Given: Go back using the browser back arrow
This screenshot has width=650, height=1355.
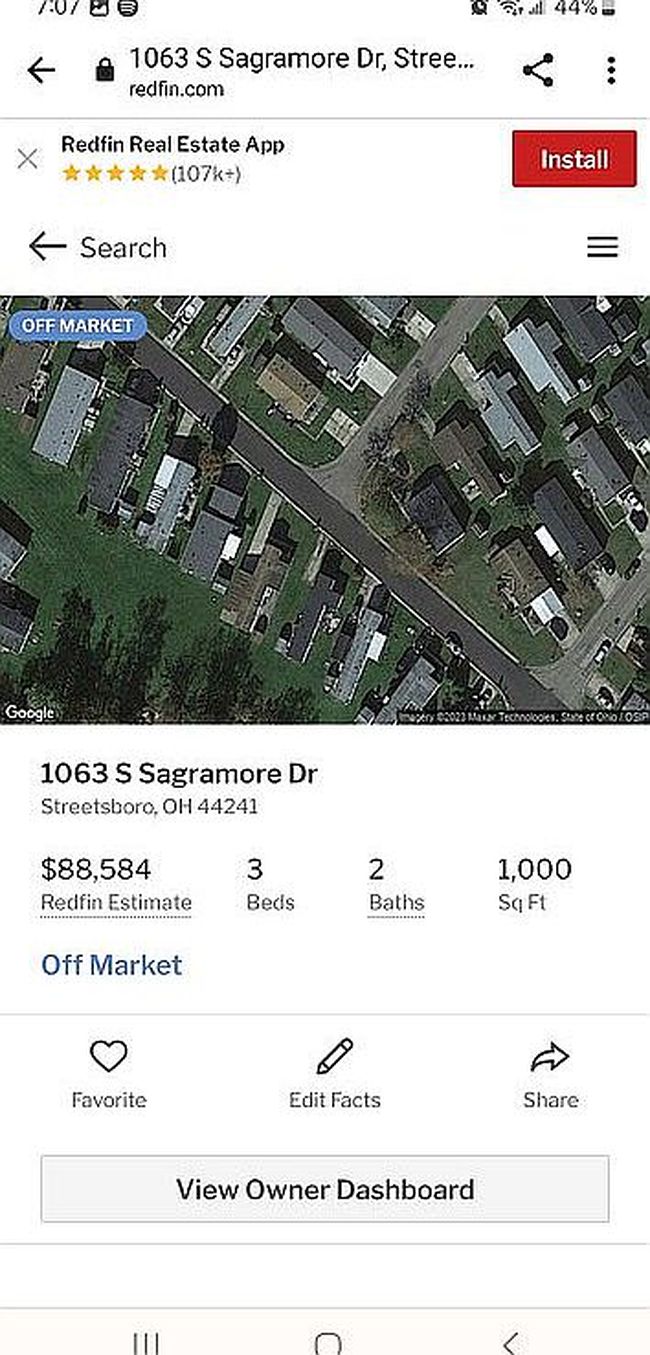Looking at the screenshot, I should click(x=41, y=71).
